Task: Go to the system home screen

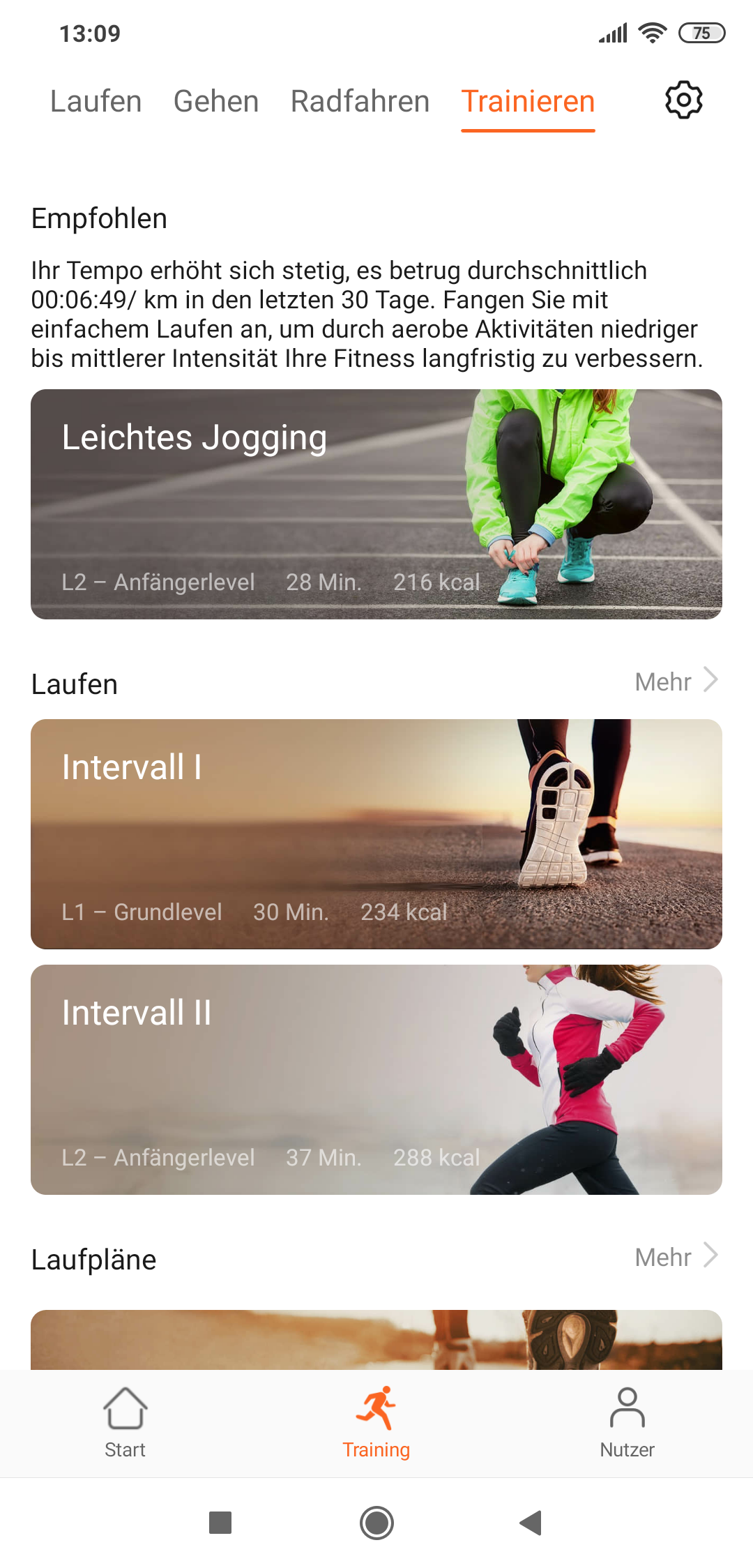Action: 376,1523
